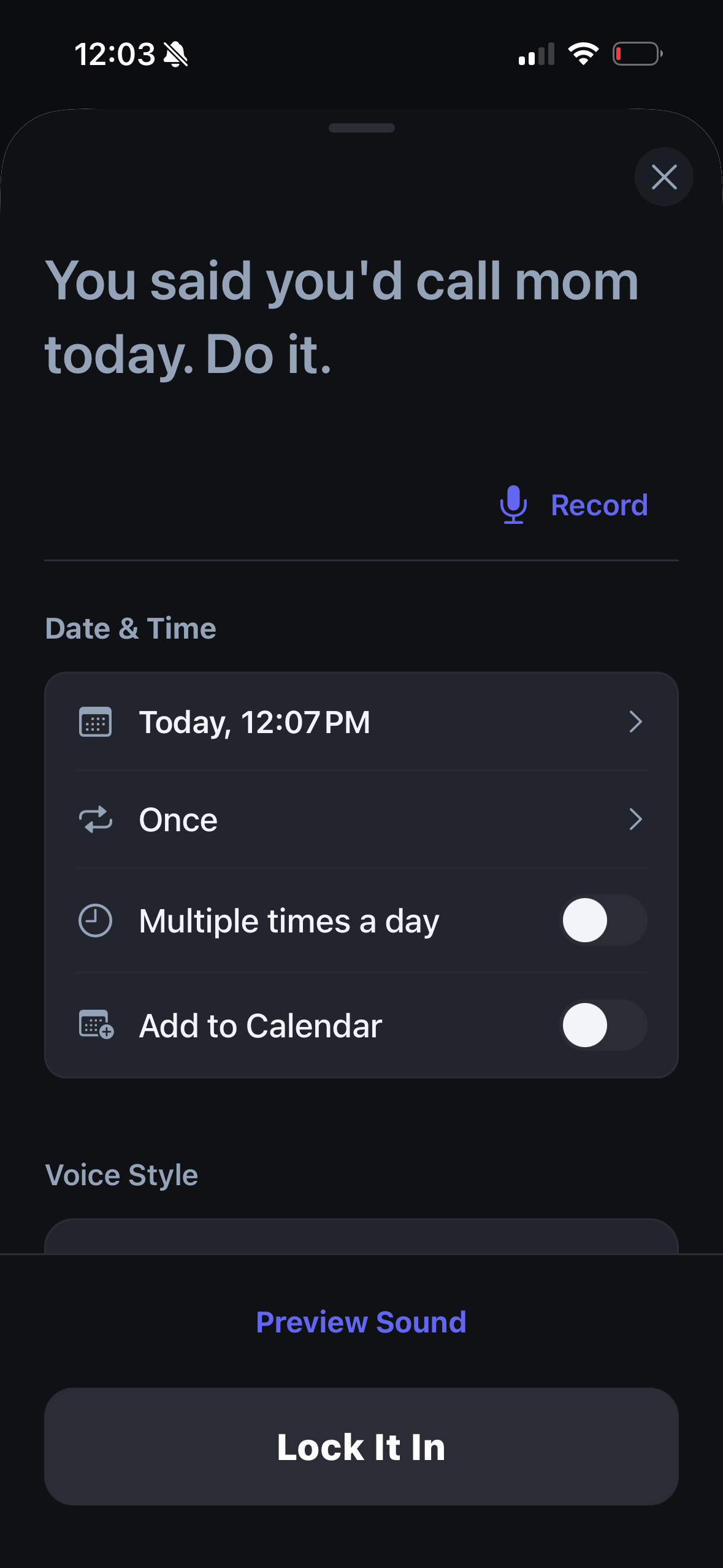
Task: Open the Once repeat frequency options
Action: pyautogui.click(x=362, y=820)
